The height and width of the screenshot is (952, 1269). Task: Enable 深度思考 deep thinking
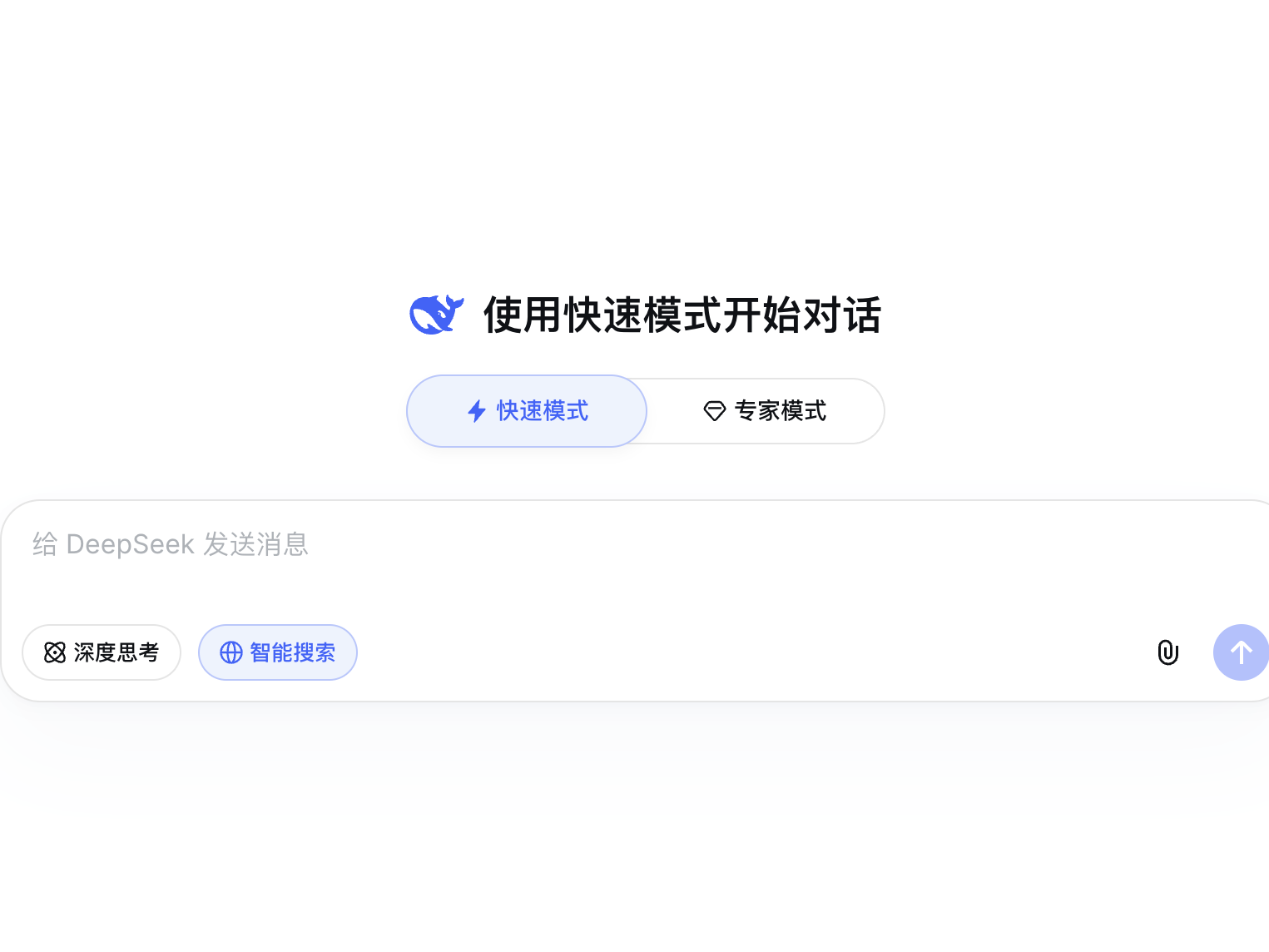[102, 652]
